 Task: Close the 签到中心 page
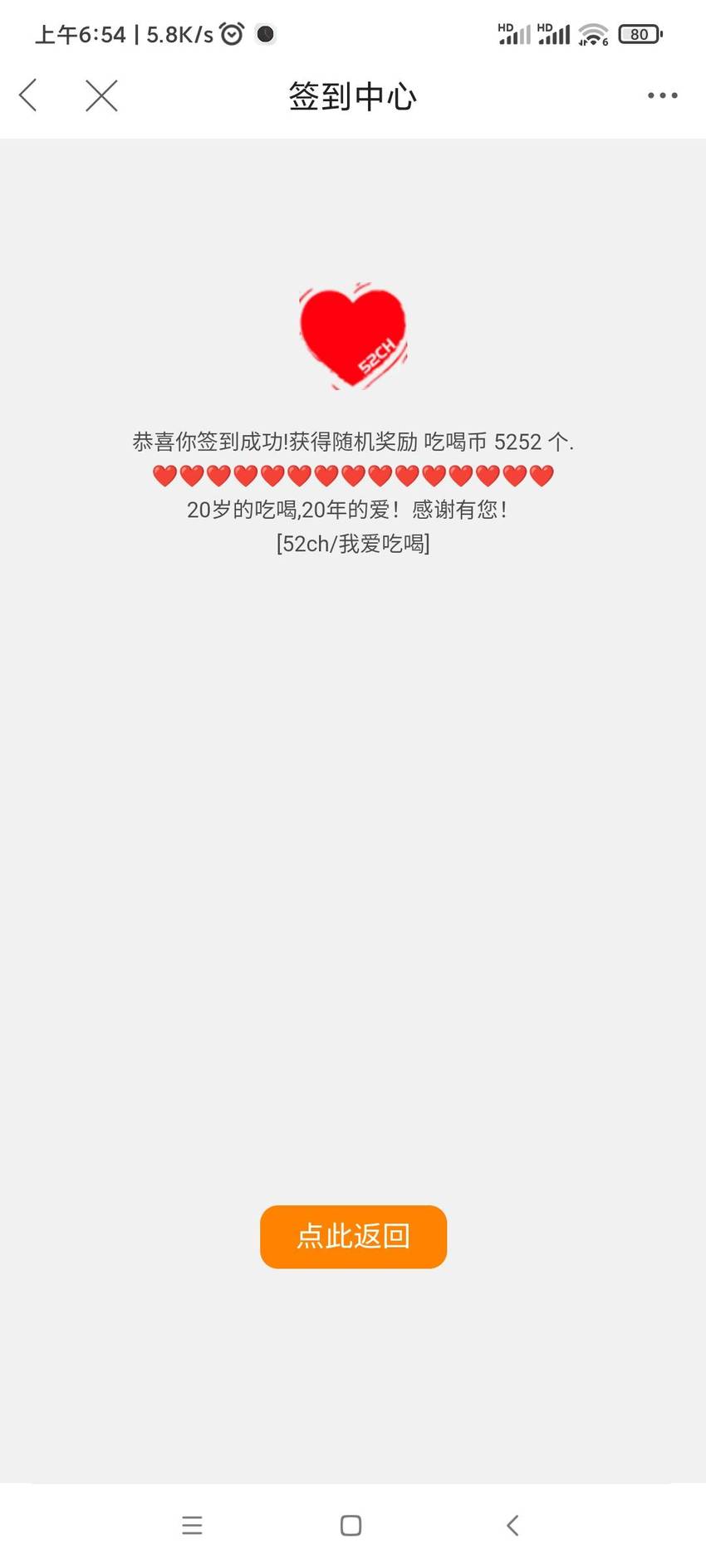point(101,95)
